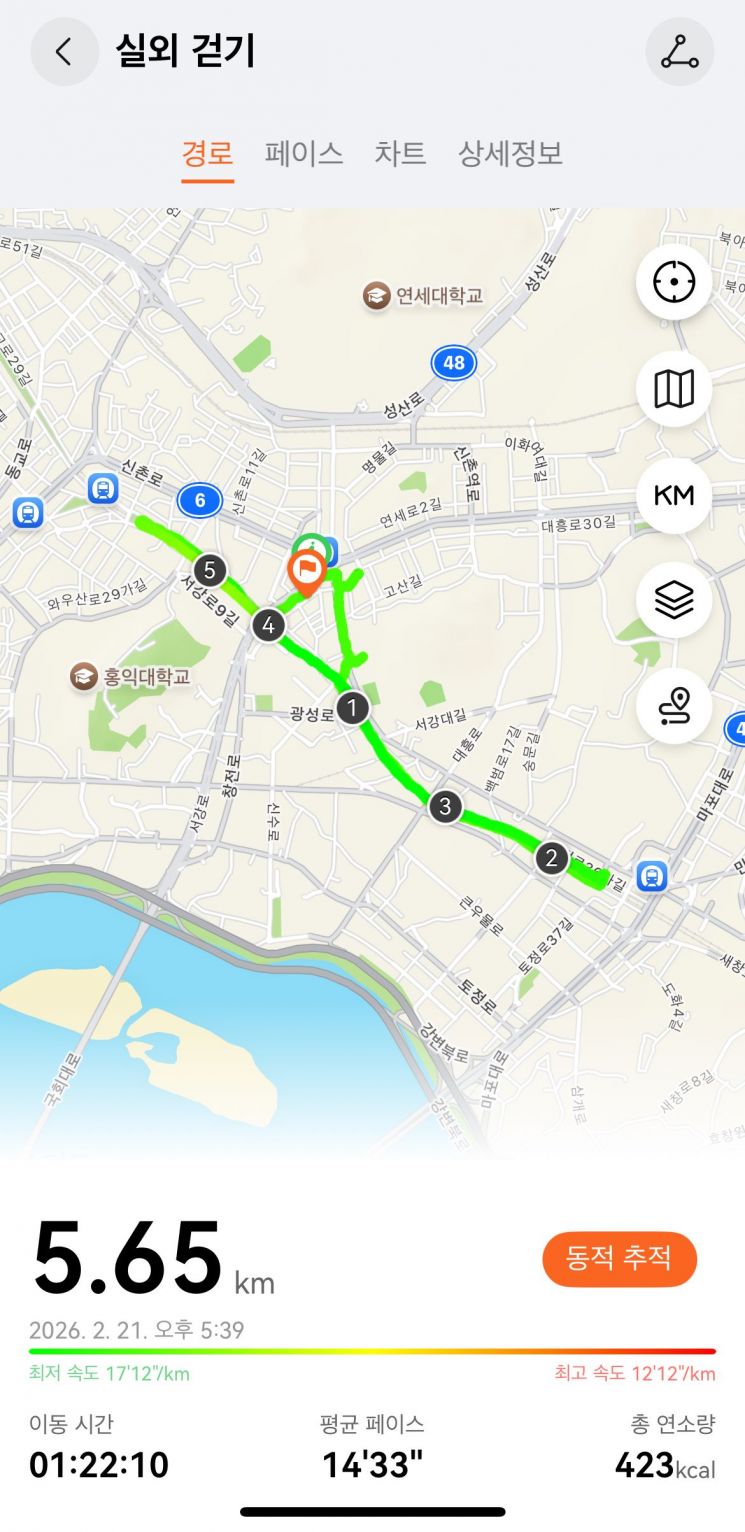Tap the route pin icon button

click(674, 706)
